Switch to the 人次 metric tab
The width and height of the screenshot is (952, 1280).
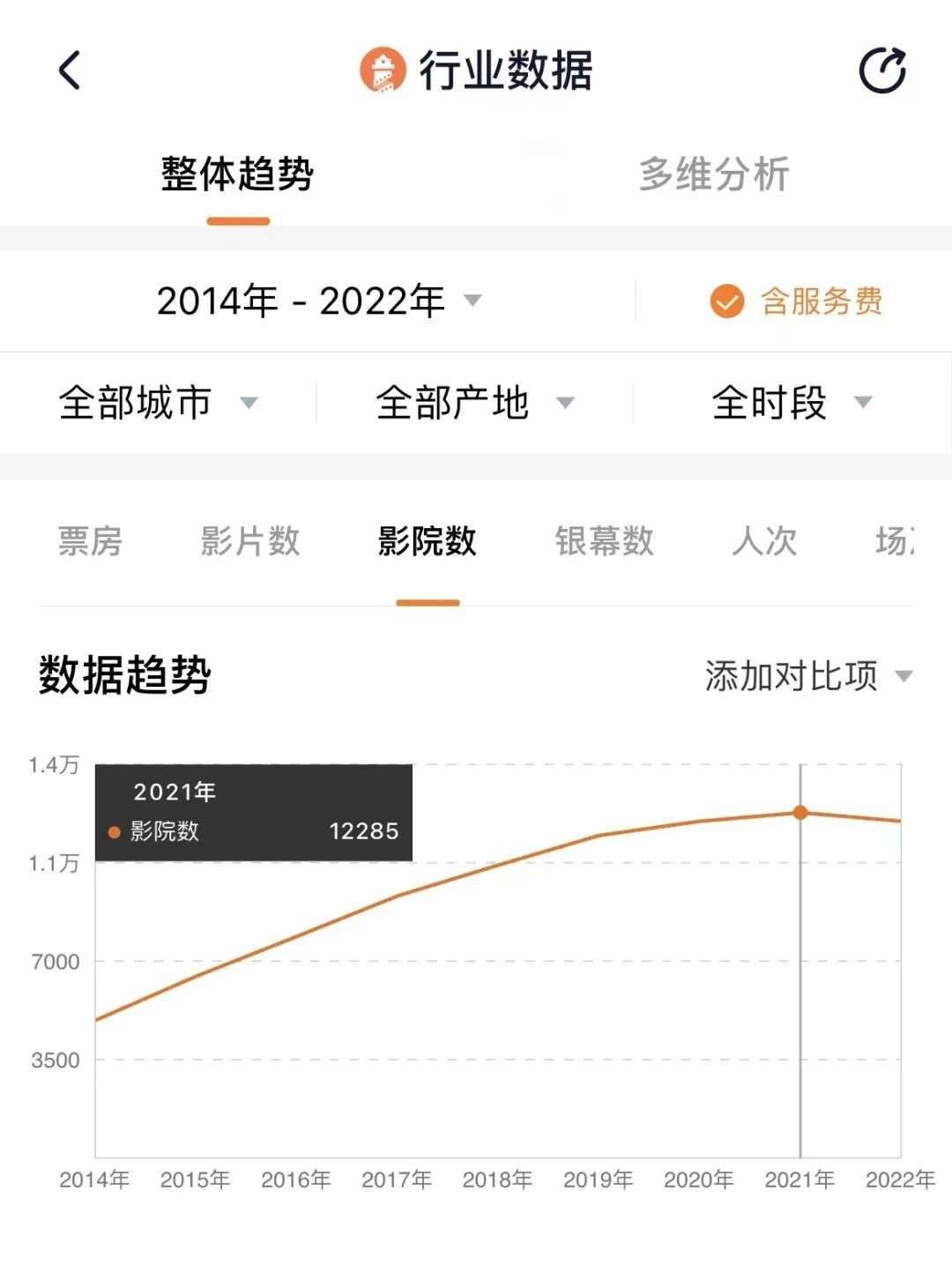pyautogui.click(x=764, y=541)
